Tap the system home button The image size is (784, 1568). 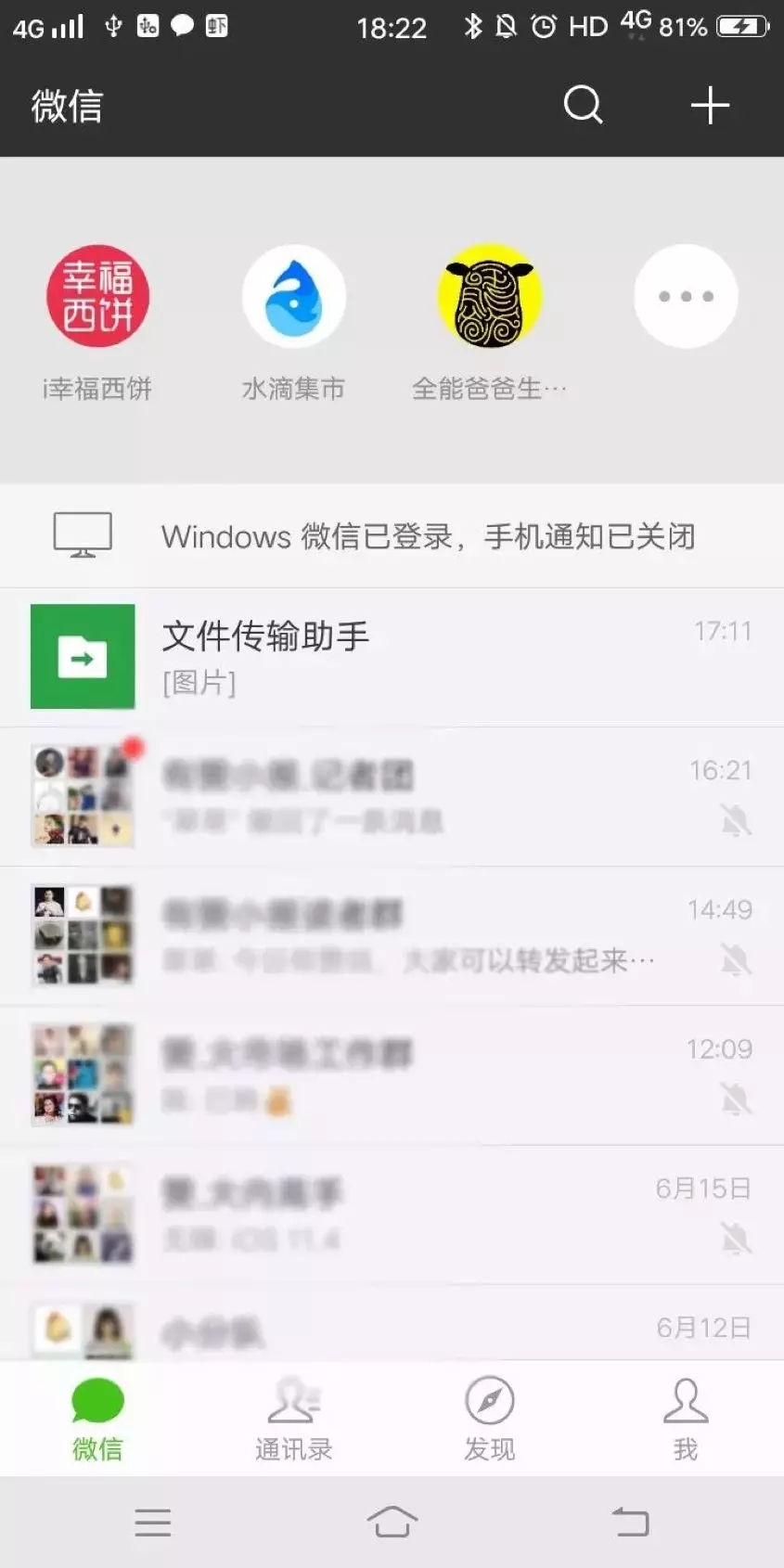392,1522
